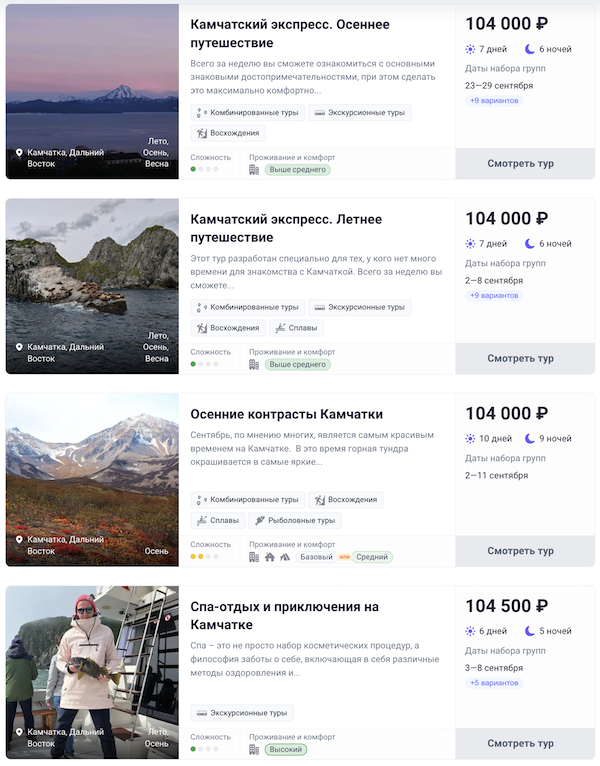The image size is (600, 766).
Task: Tap Экскурсионные туры tag in the Спа-отдых card
Action: (x=244, y=714)
